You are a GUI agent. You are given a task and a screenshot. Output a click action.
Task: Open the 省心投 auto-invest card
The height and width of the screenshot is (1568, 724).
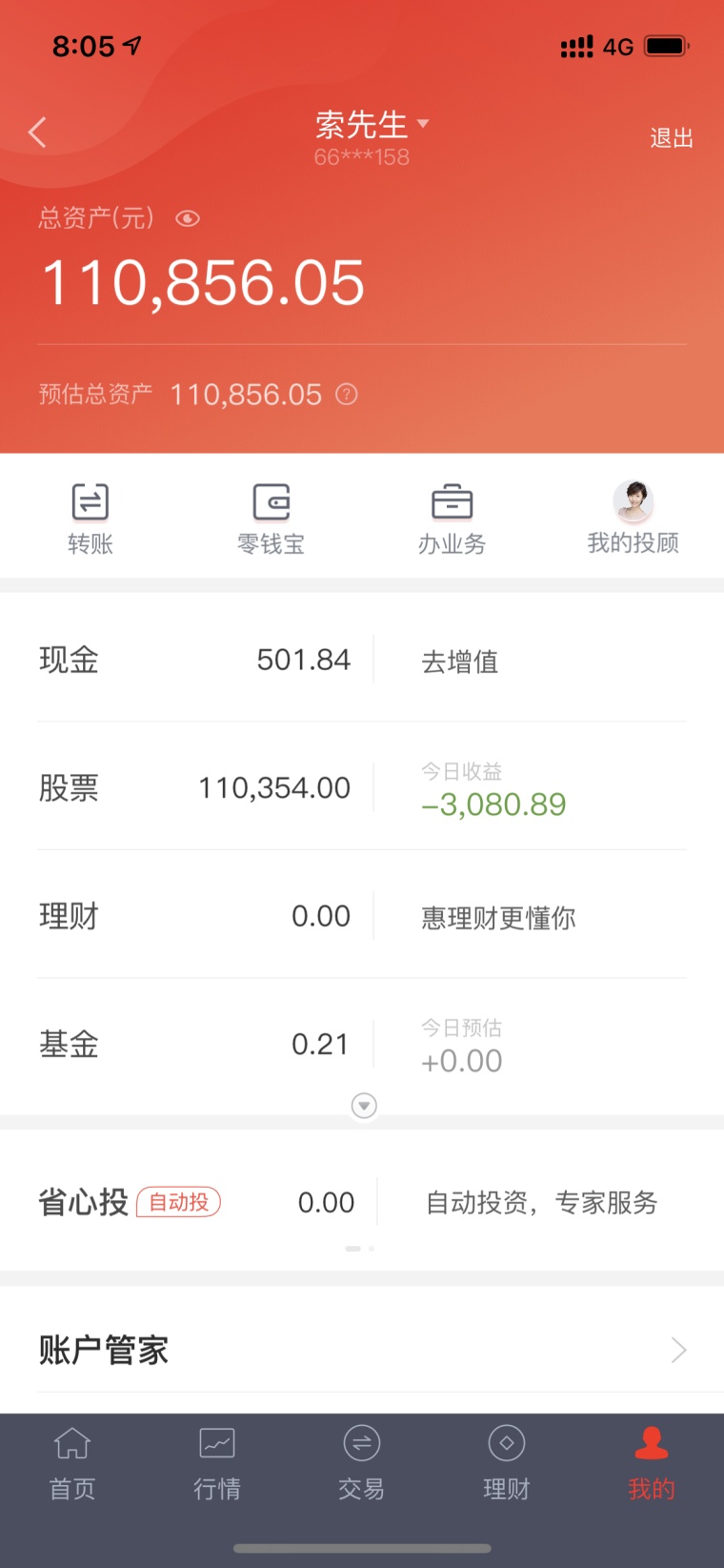coord(362,1202)
